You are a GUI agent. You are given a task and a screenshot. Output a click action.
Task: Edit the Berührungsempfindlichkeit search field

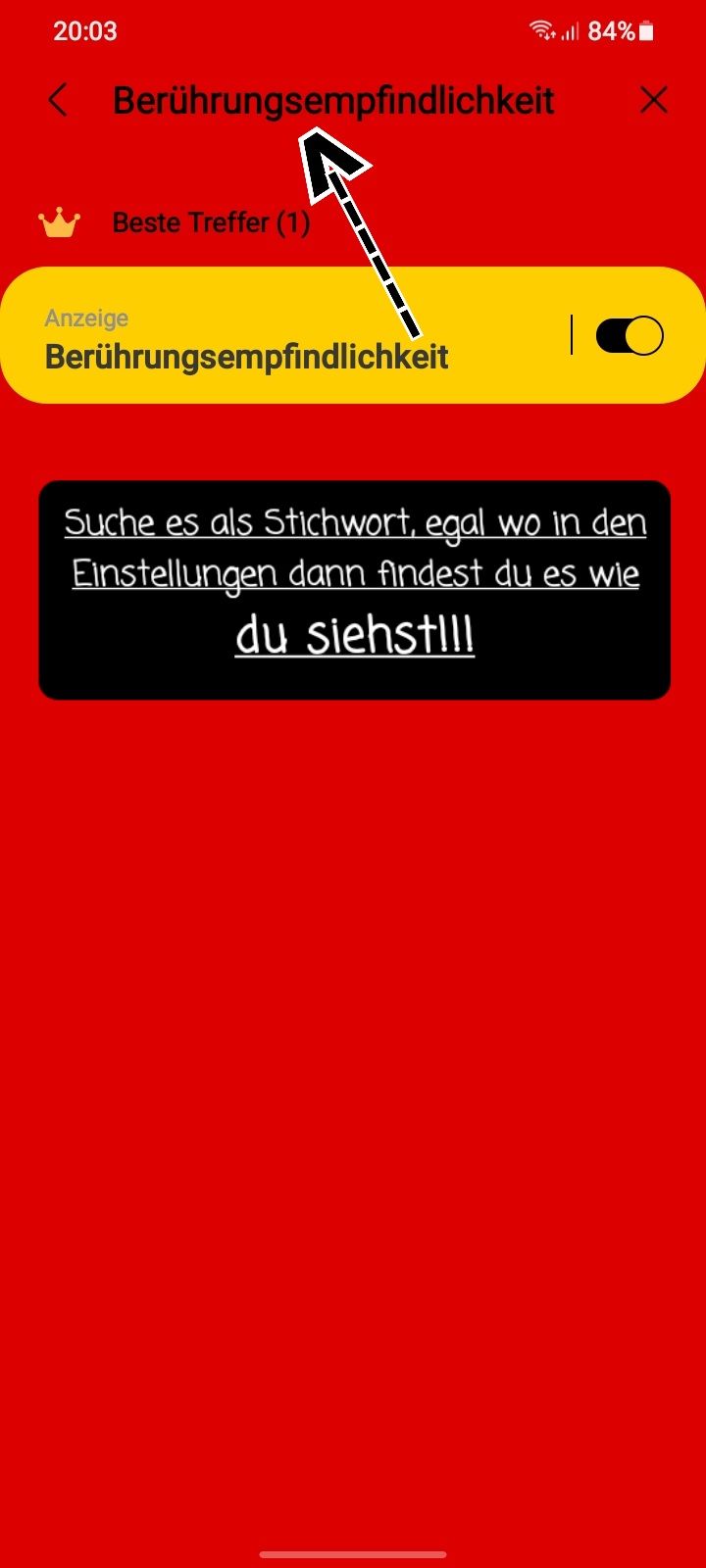333,100
